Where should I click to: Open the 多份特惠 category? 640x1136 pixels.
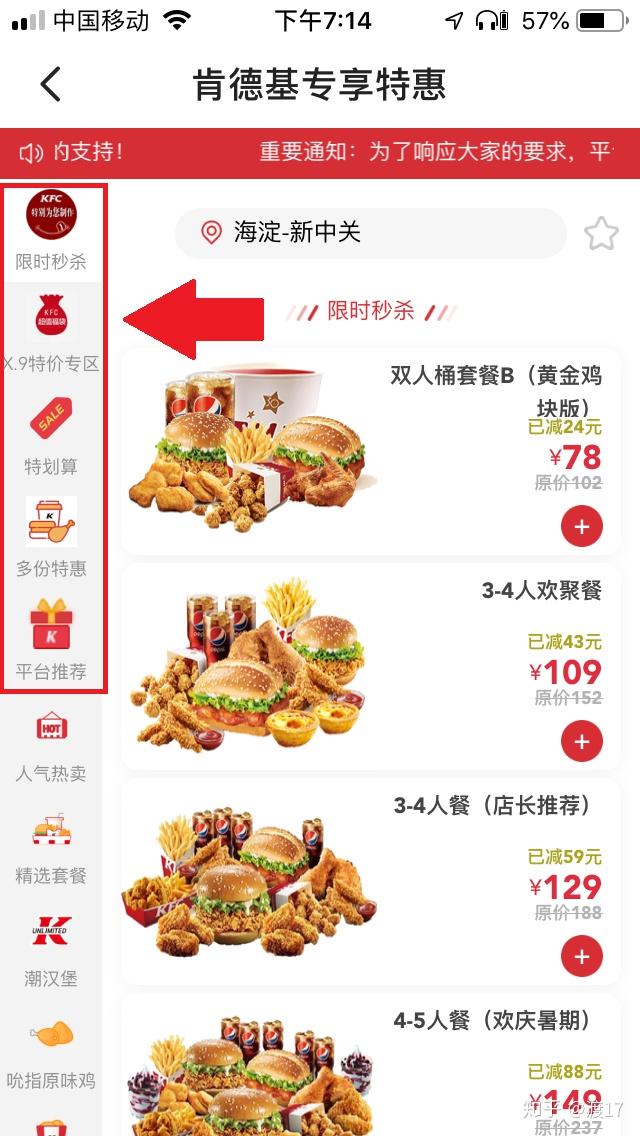(x=51, y=538)
